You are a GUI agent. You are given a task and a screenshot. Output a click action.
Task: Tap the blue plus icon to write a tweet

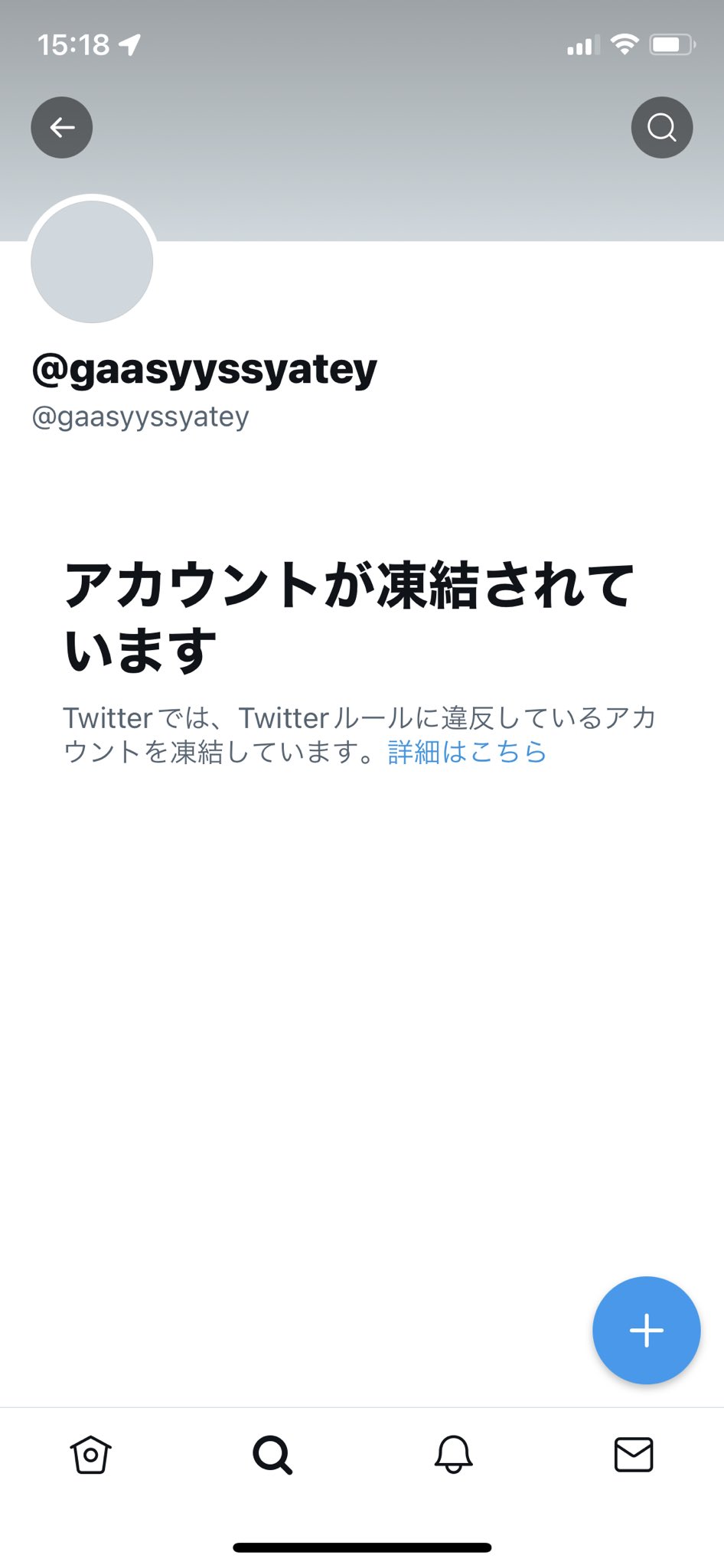pyautogui.click(x=646, y=1330)
